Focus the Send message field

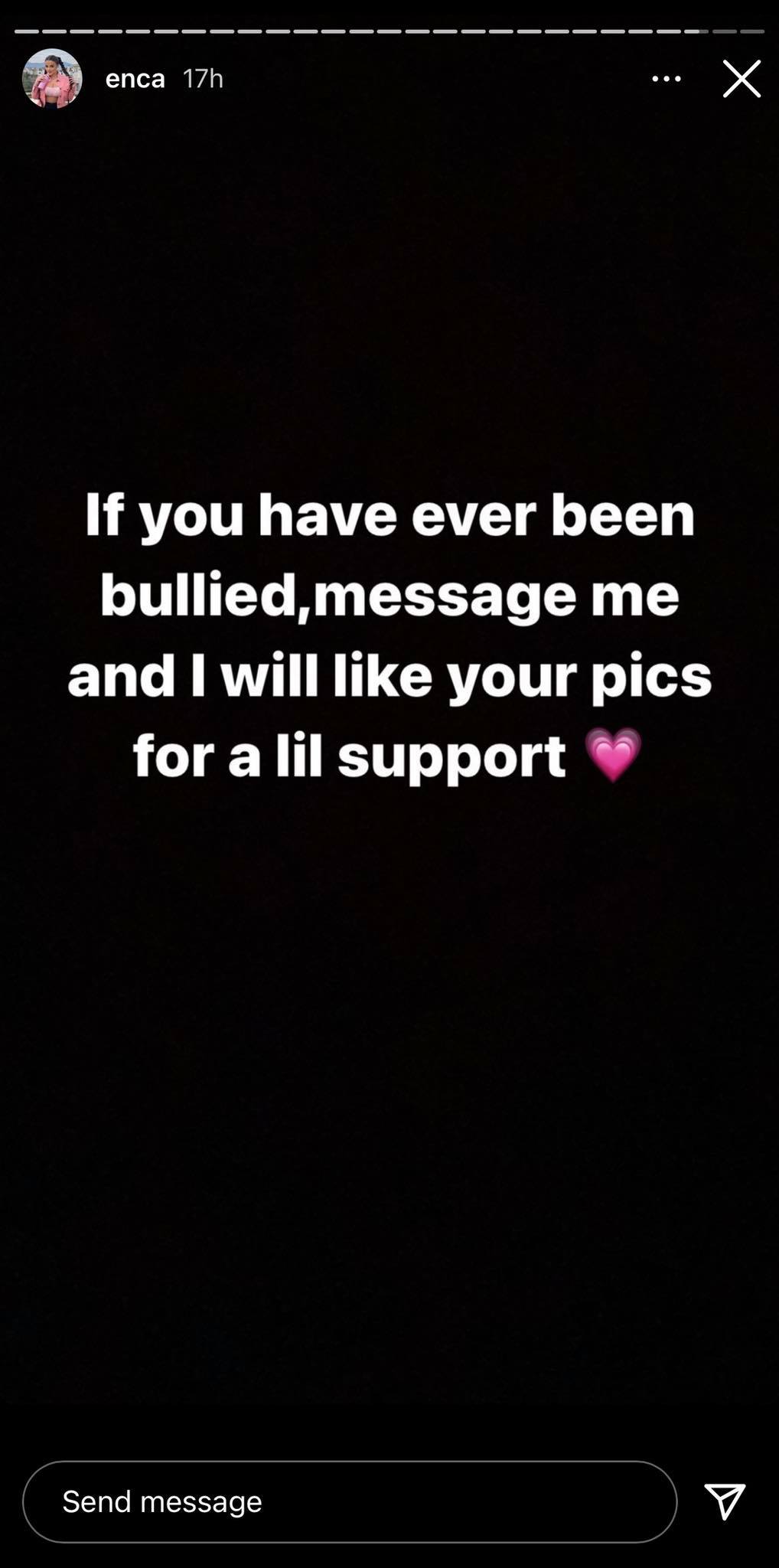coord(349,1501)
